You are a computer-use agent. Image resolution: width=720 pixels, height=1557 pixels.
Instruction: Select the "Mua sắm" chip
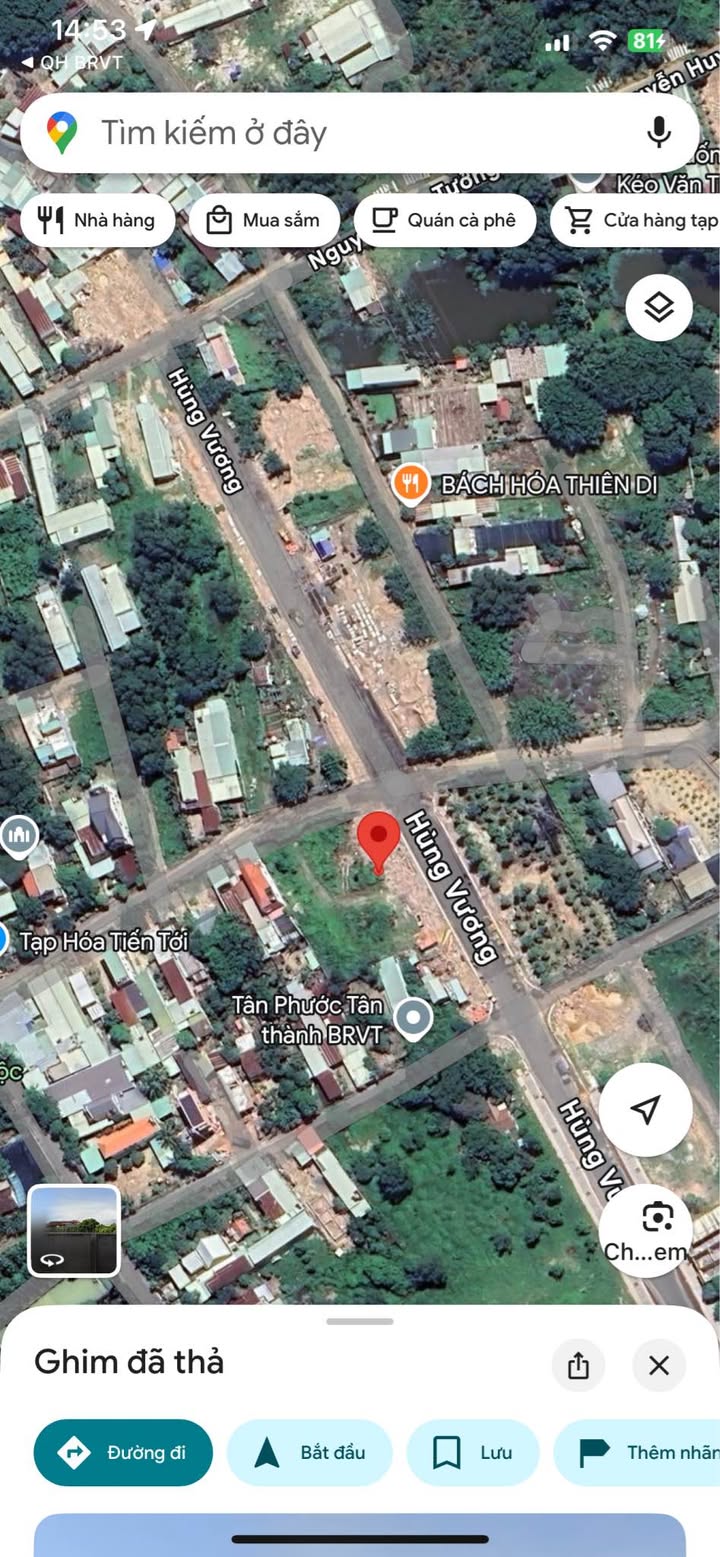264,220
